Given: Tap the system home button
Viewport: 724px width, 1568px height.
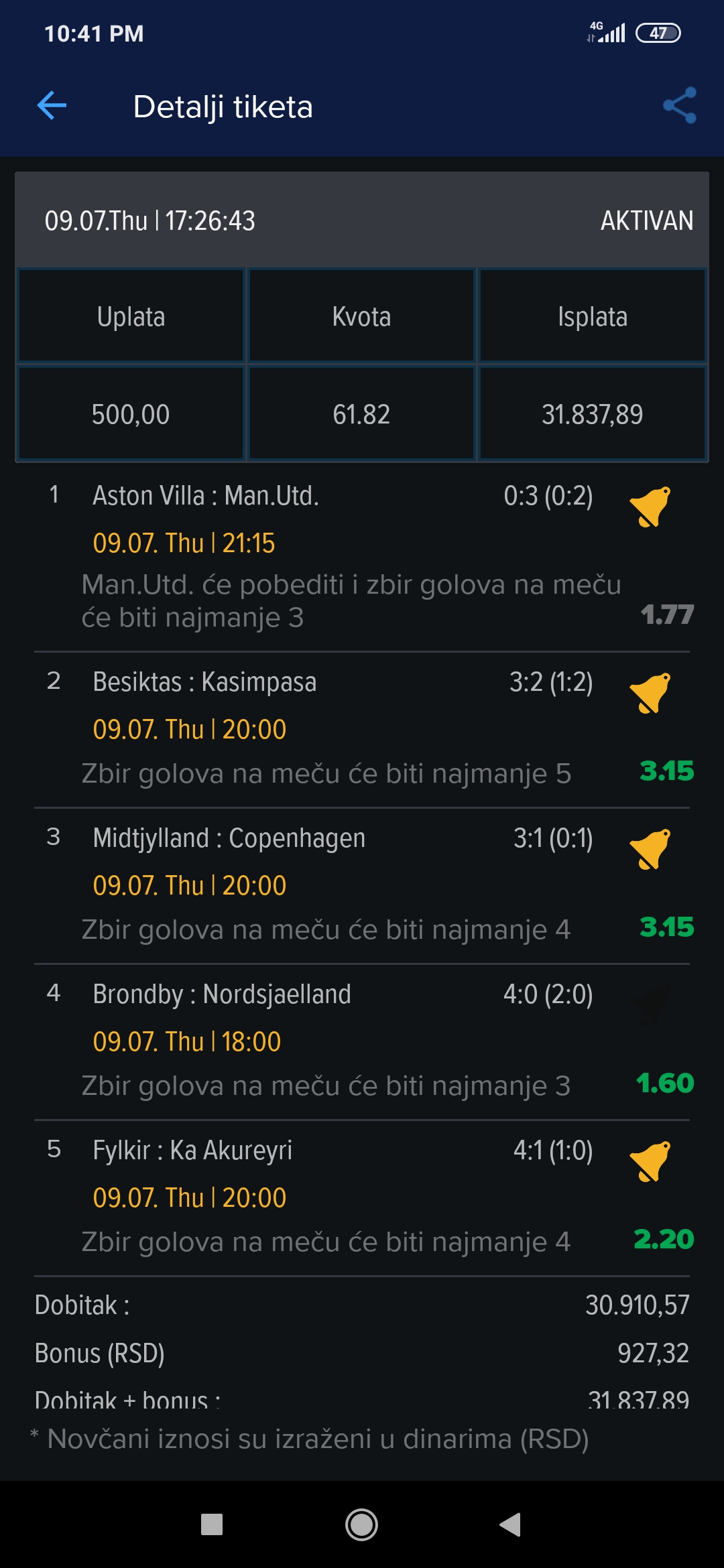Looking at the screenshot, I should [362, 1525].
